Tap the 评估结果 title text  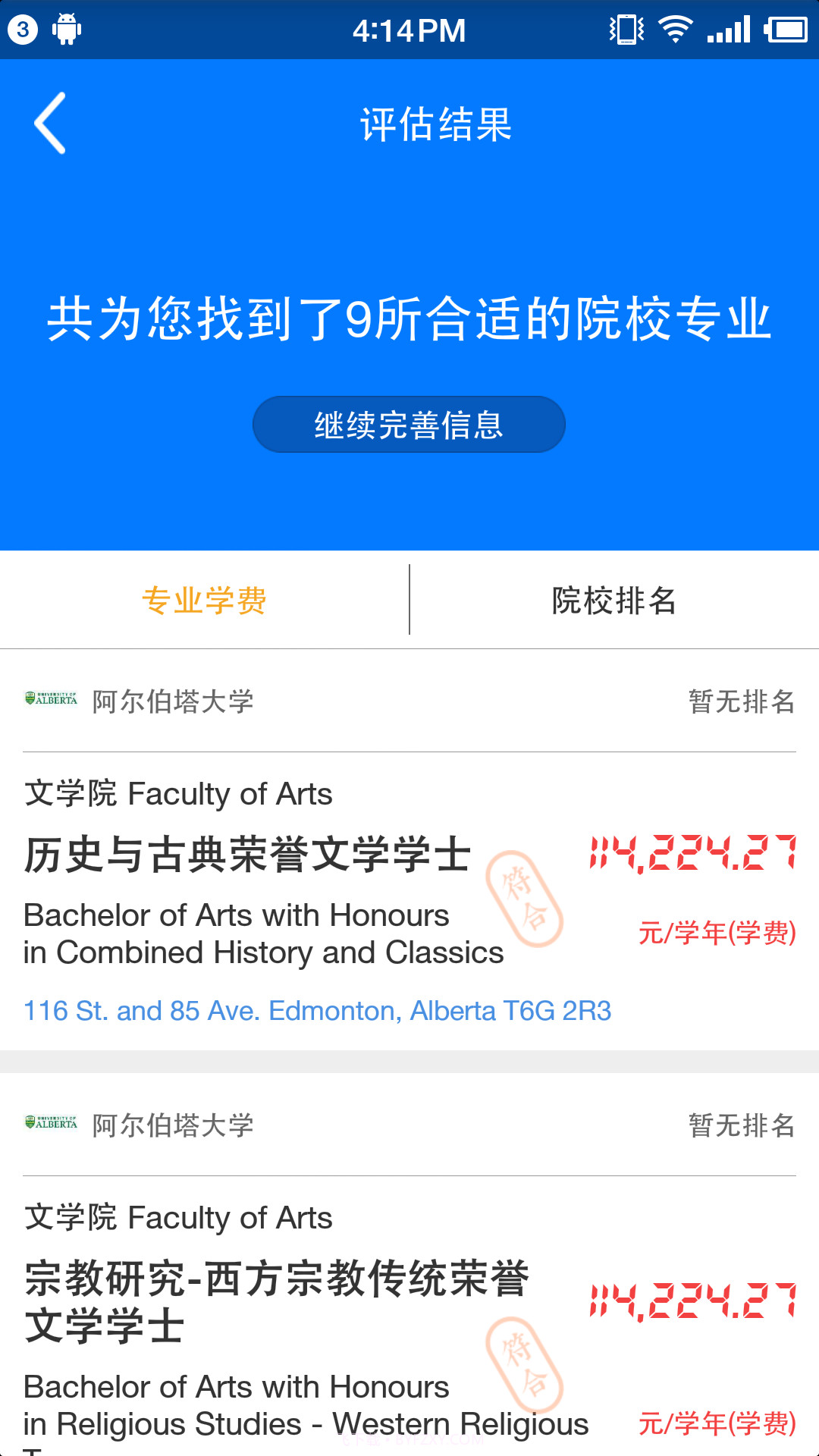pos(436,124)
